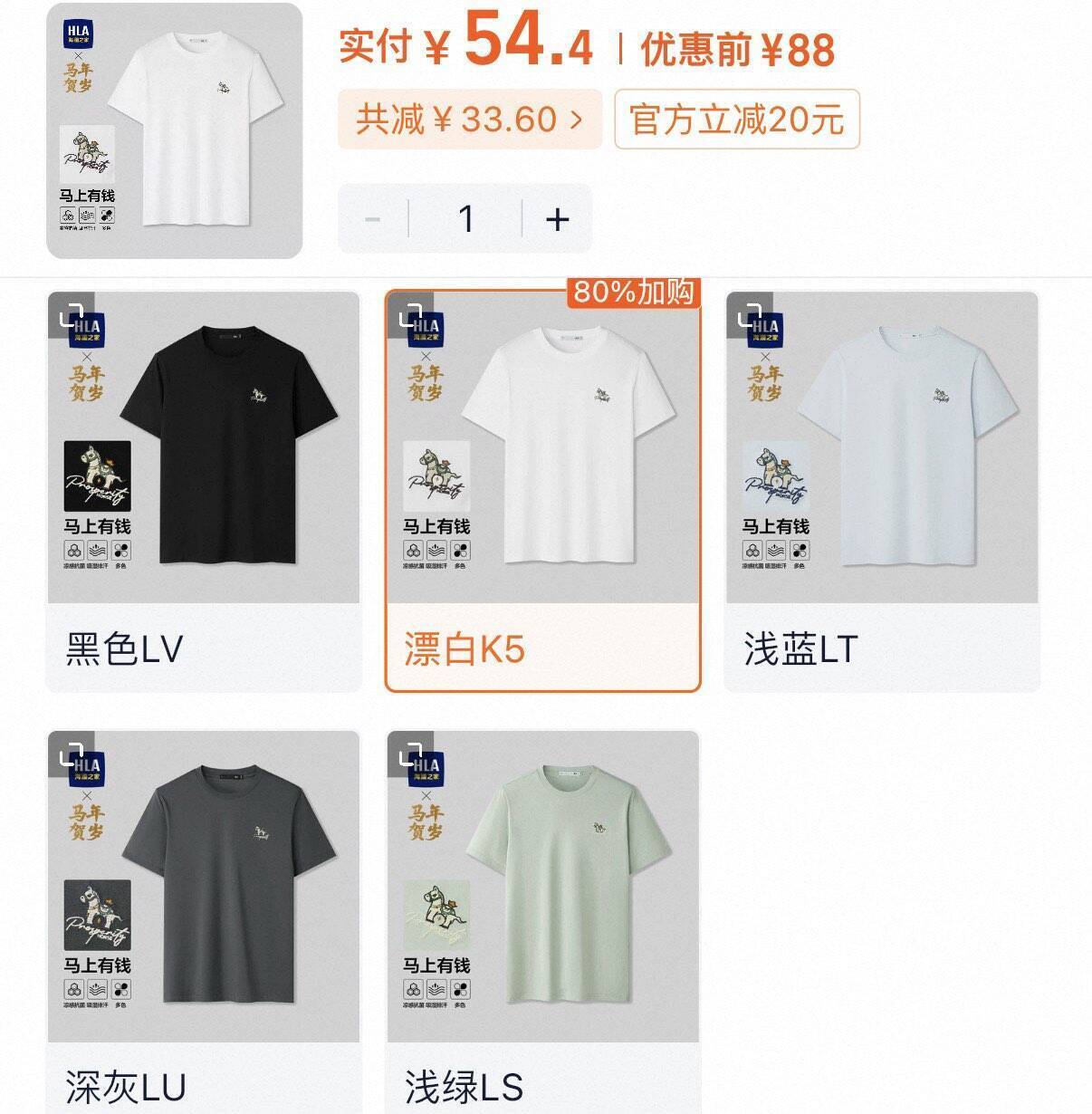The image size is (1092, 1114).
Task: Decrease quantity with the minus button
Action: tap(373, 219)
